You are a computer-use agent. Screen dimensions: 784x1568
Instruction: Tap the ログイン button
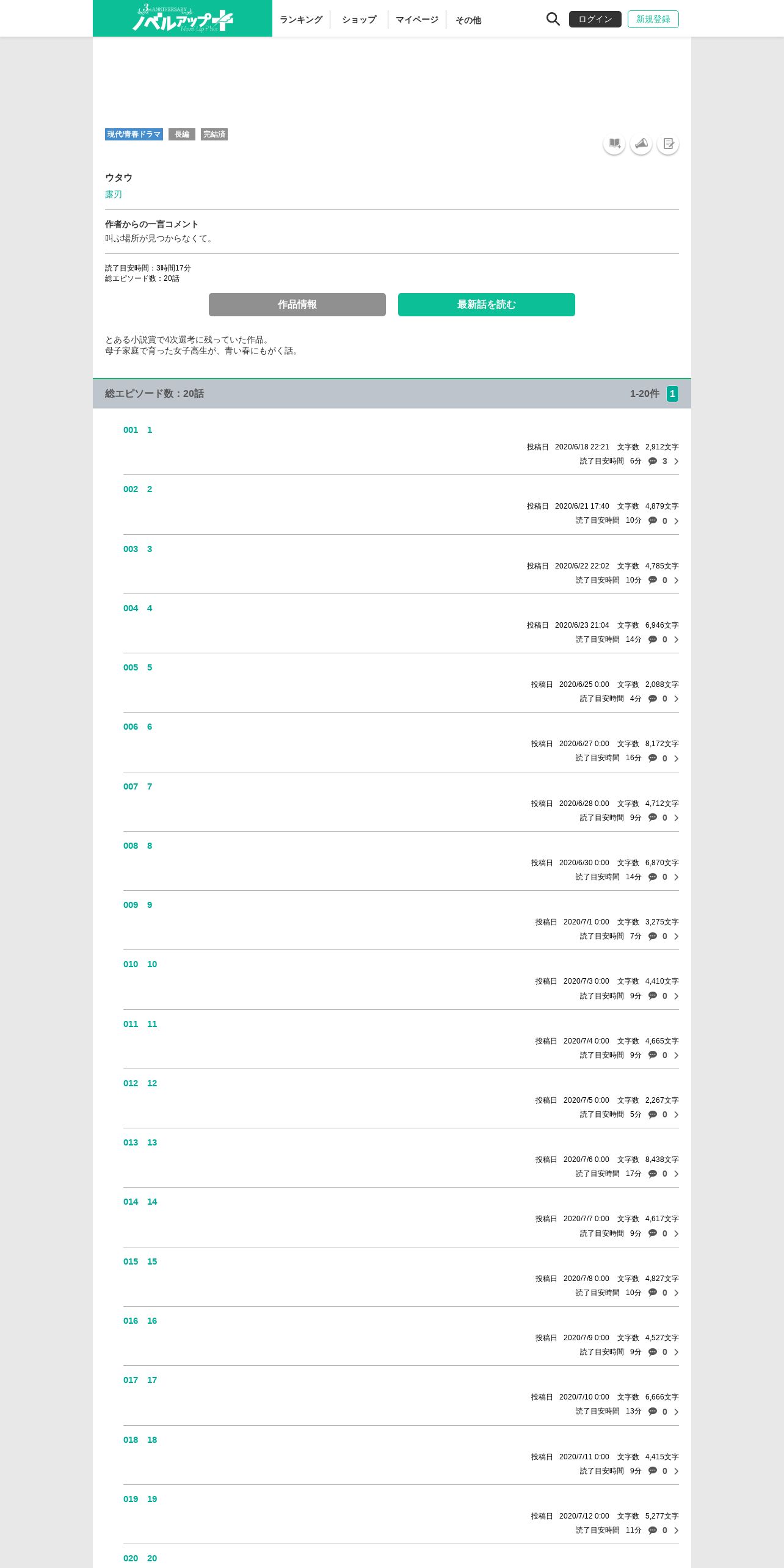595,19
